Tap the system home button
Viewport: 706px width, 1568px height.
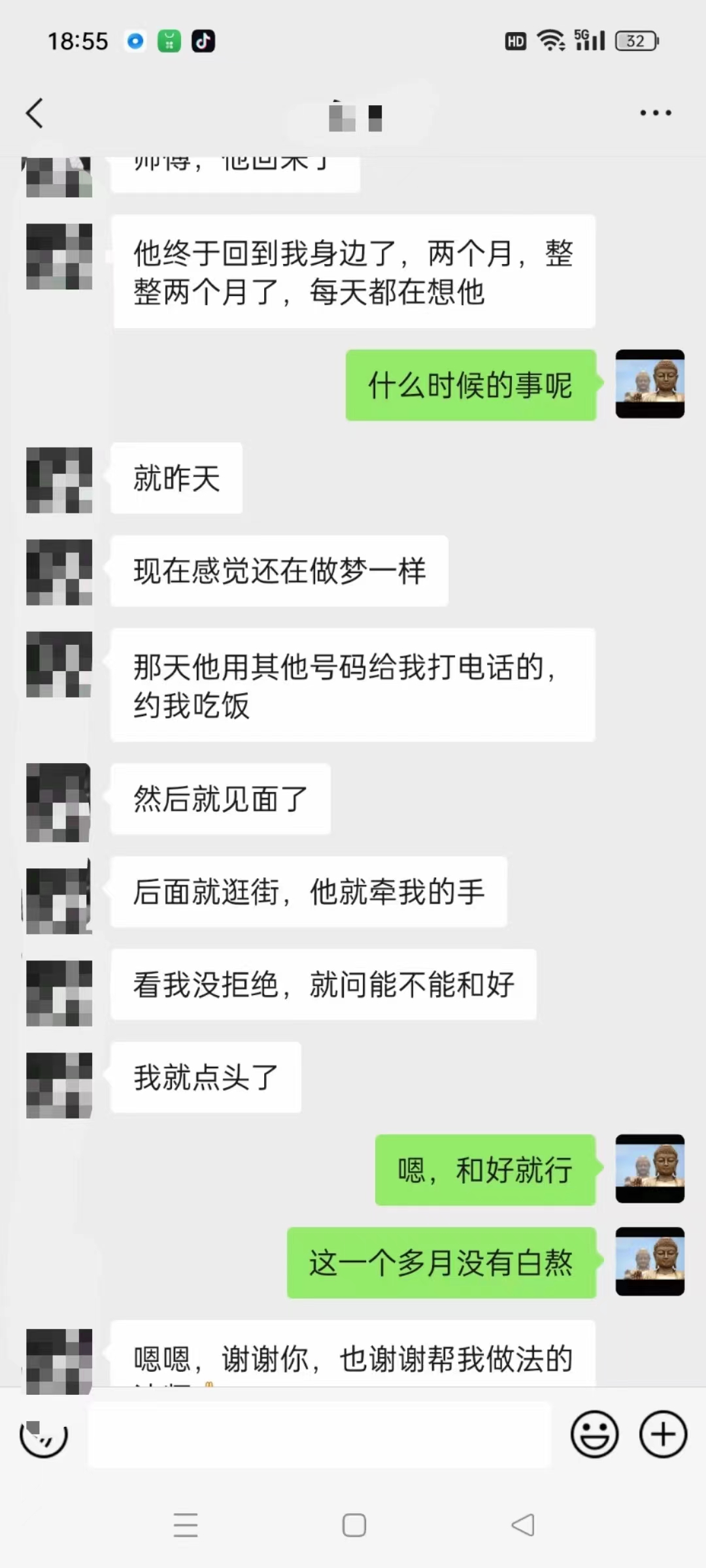point(354,1525)
